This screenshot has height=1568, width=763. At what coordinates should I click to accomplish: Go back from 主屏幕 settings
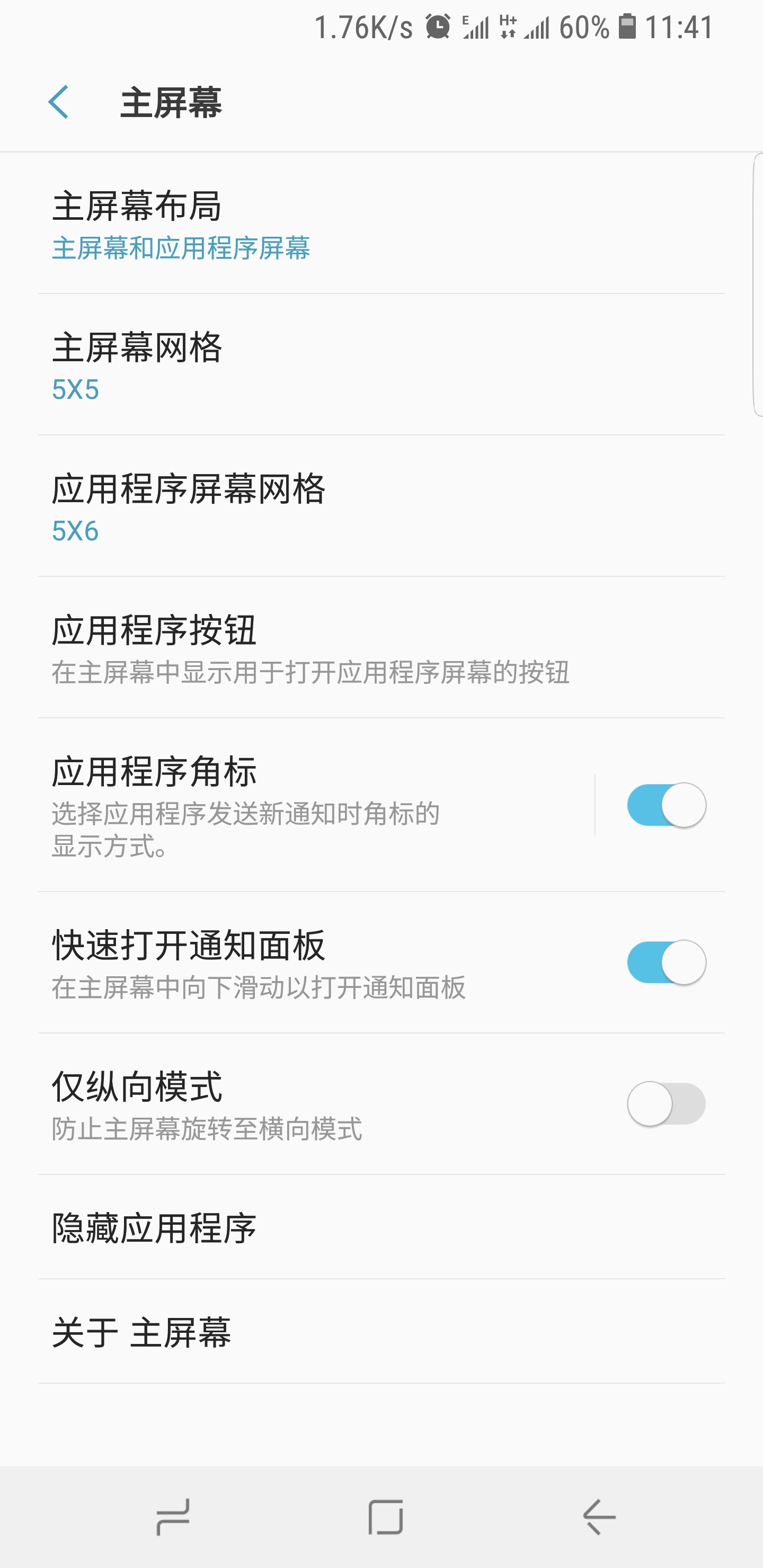(58, 102)
